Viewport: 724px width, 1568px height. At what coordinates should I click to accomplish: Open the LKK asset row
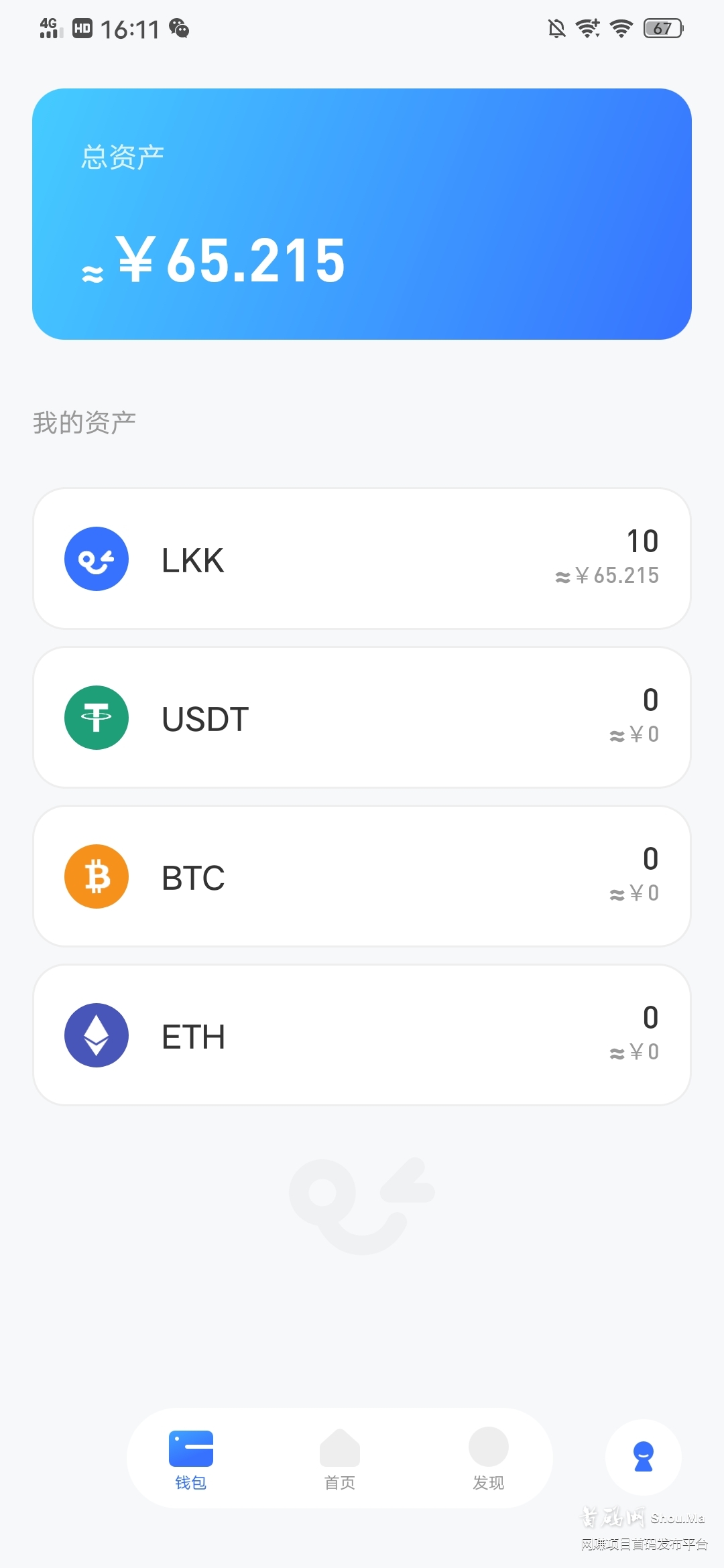click(x=362, y=558)
